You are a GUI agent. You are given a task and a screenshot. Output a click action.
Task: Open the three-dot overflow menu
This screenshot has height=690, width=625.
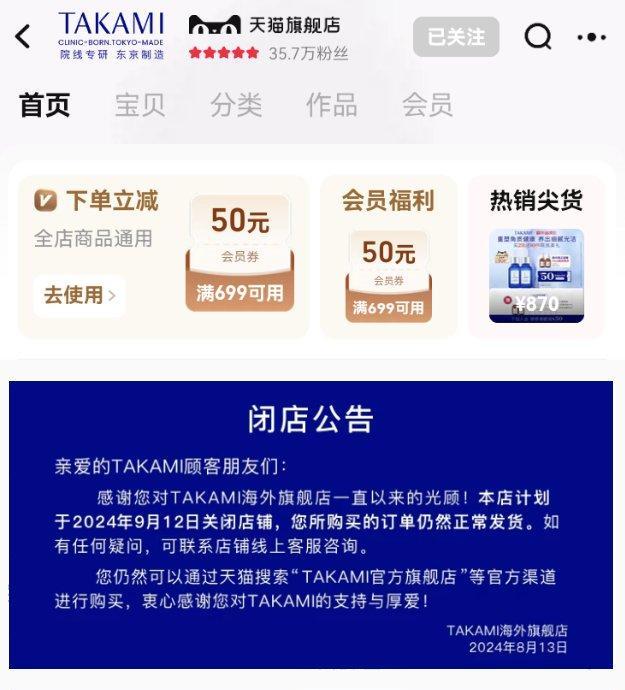(591, 37)
